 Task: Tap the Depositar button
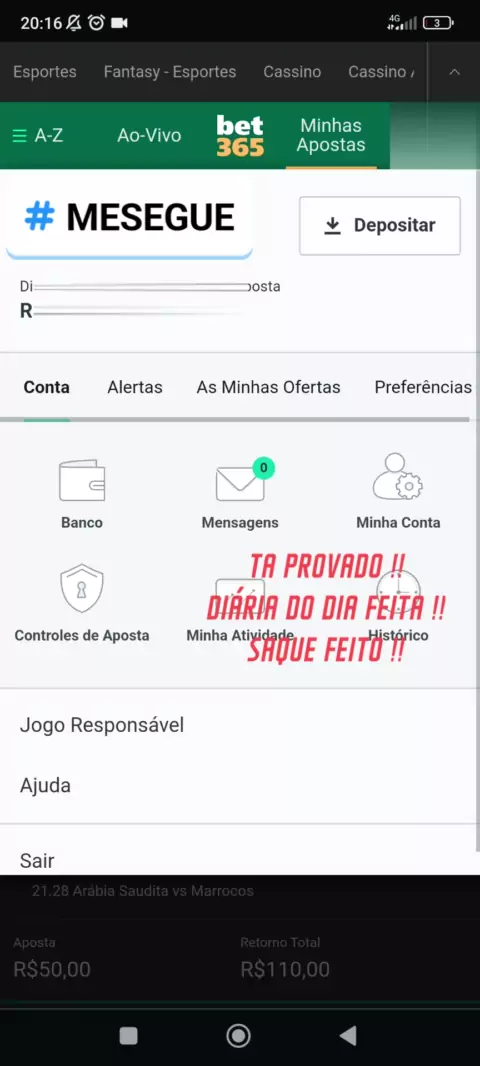(380, 226)
